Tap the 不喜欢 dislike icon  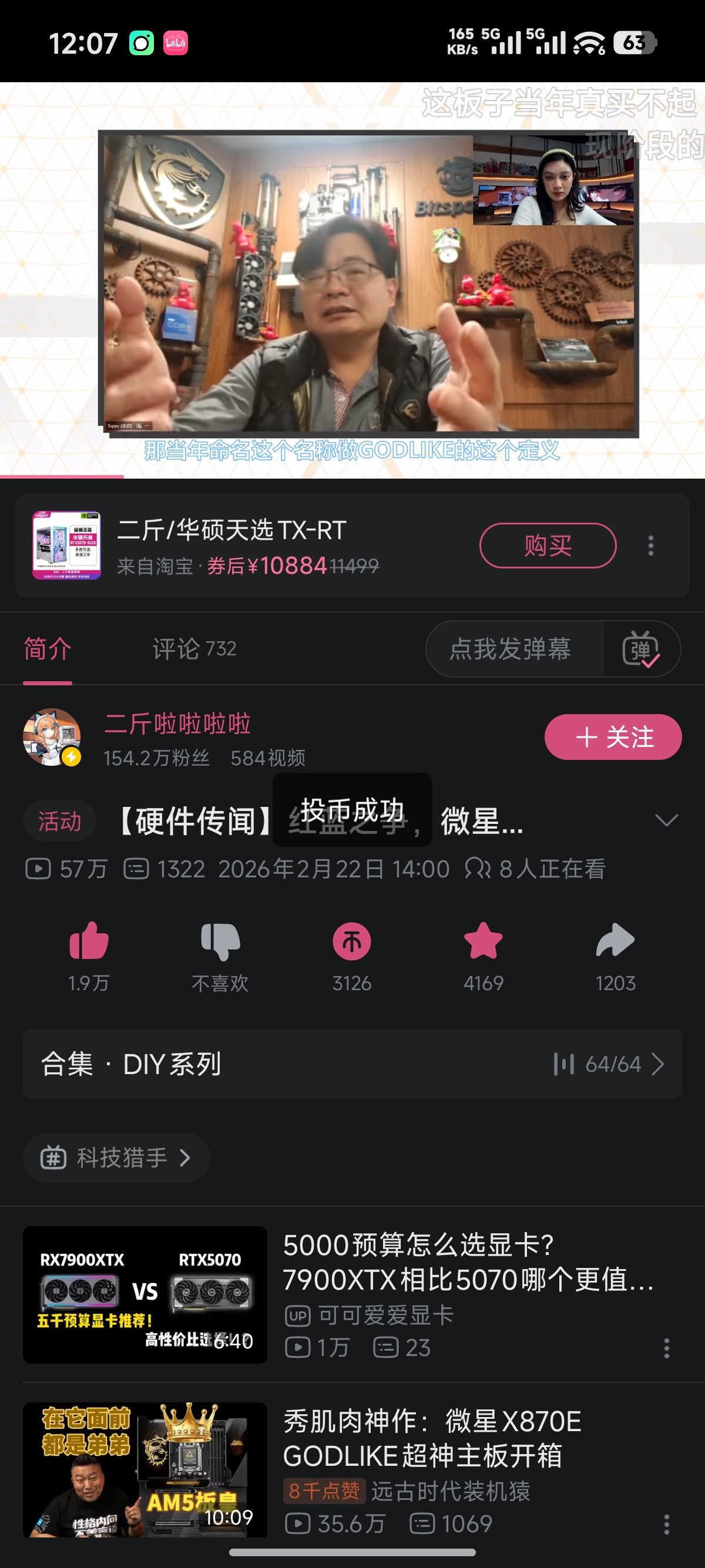click(x=220, y=941)
